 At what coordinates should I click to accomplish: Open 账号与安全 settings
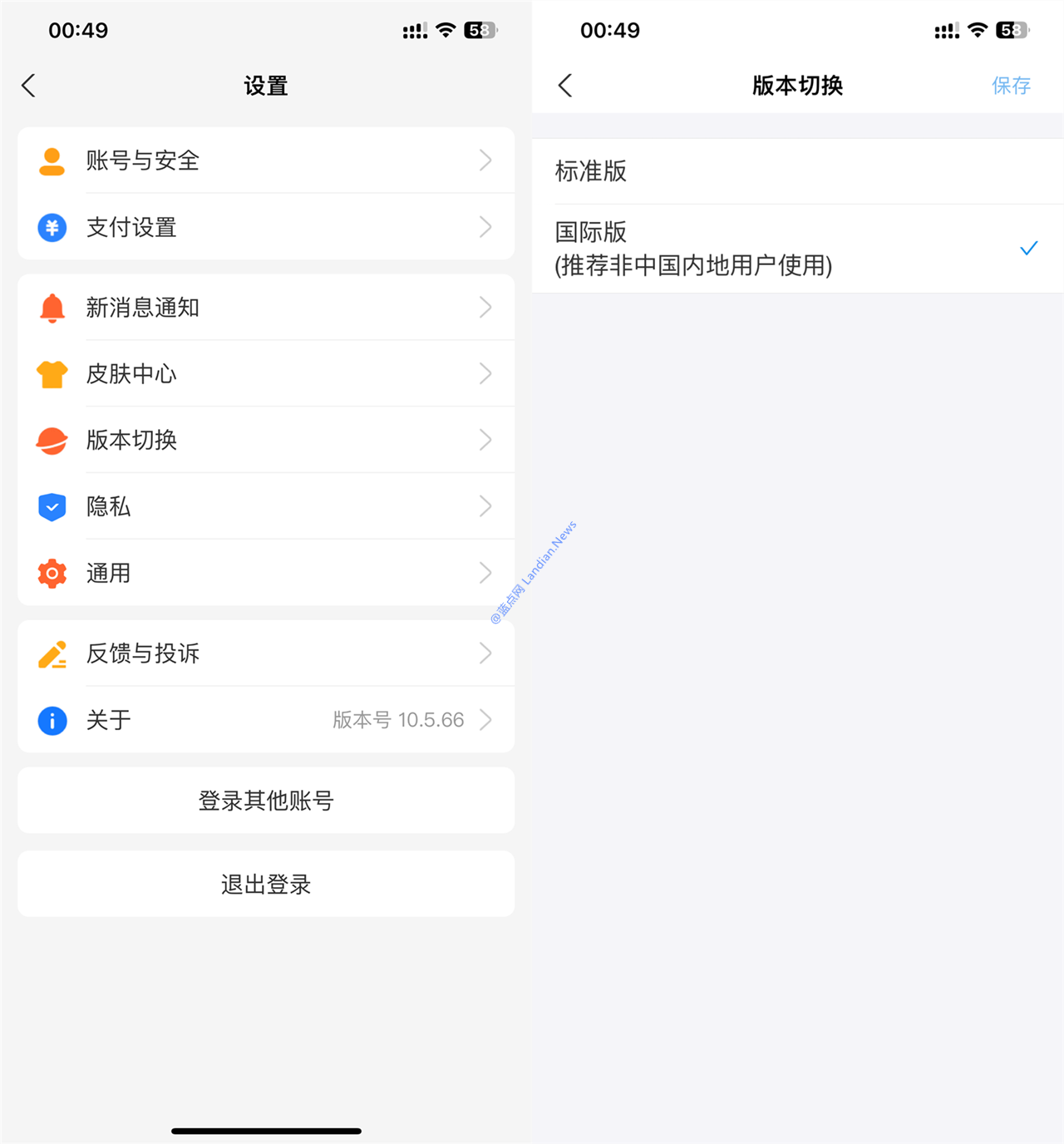click(266, 160)
